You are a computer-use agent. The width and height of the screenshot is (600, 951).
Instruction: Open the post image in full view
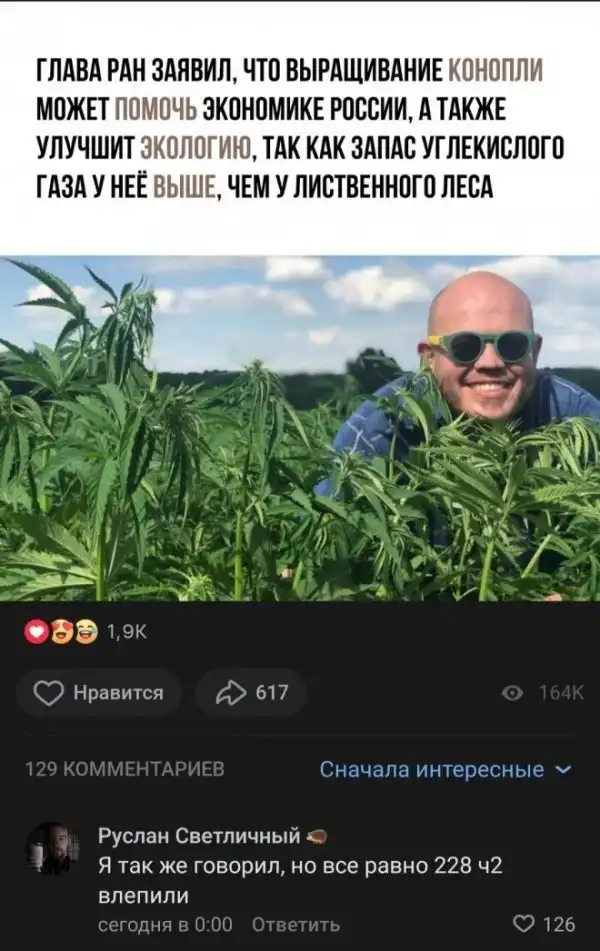pyautogui.click(x=300, y=428)
